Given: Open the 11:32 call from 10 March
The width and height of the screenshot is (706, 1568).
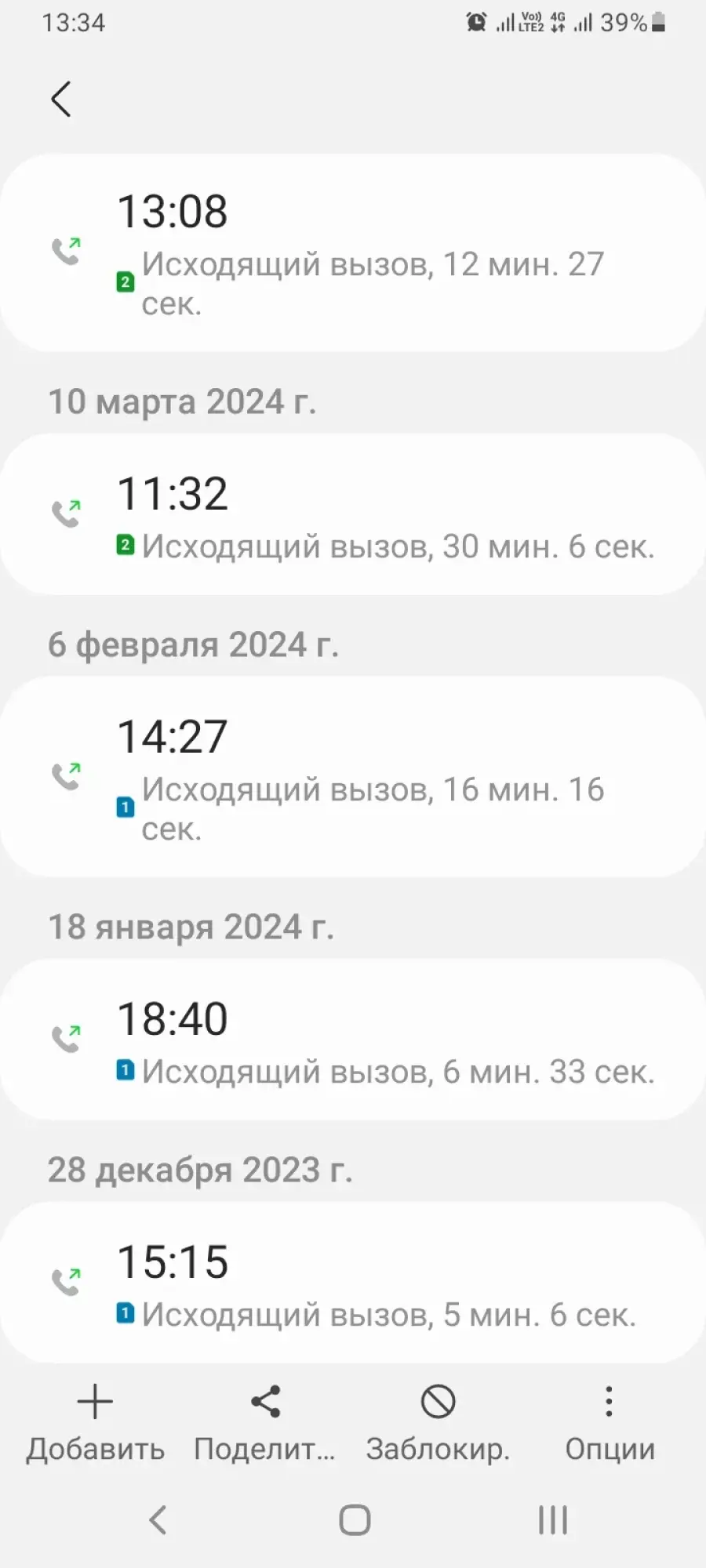Looking at the screenshot, I should tap(353, 514).
